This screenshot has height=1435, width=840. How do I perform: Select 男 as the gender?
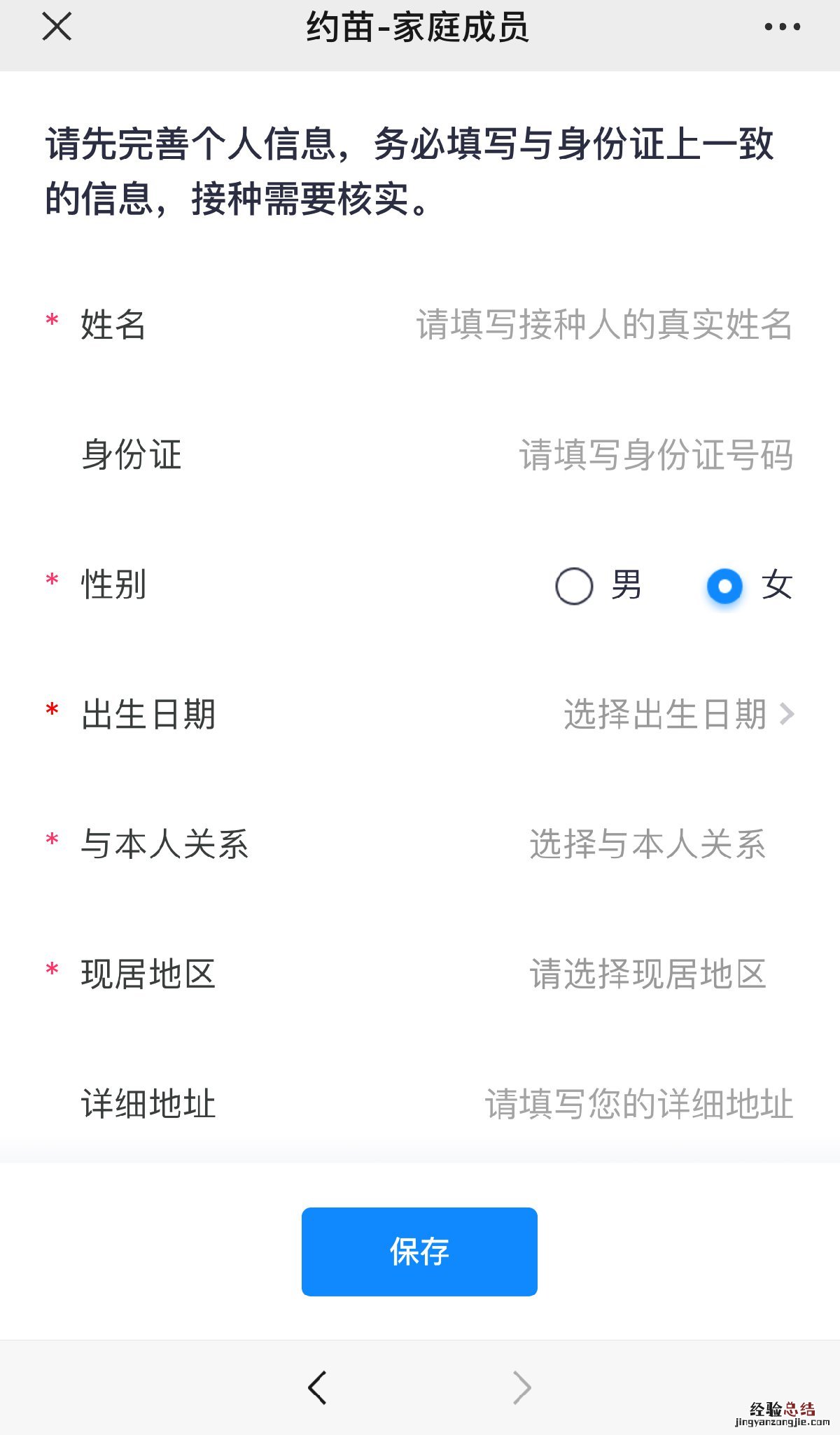click(x=575, y=586)
